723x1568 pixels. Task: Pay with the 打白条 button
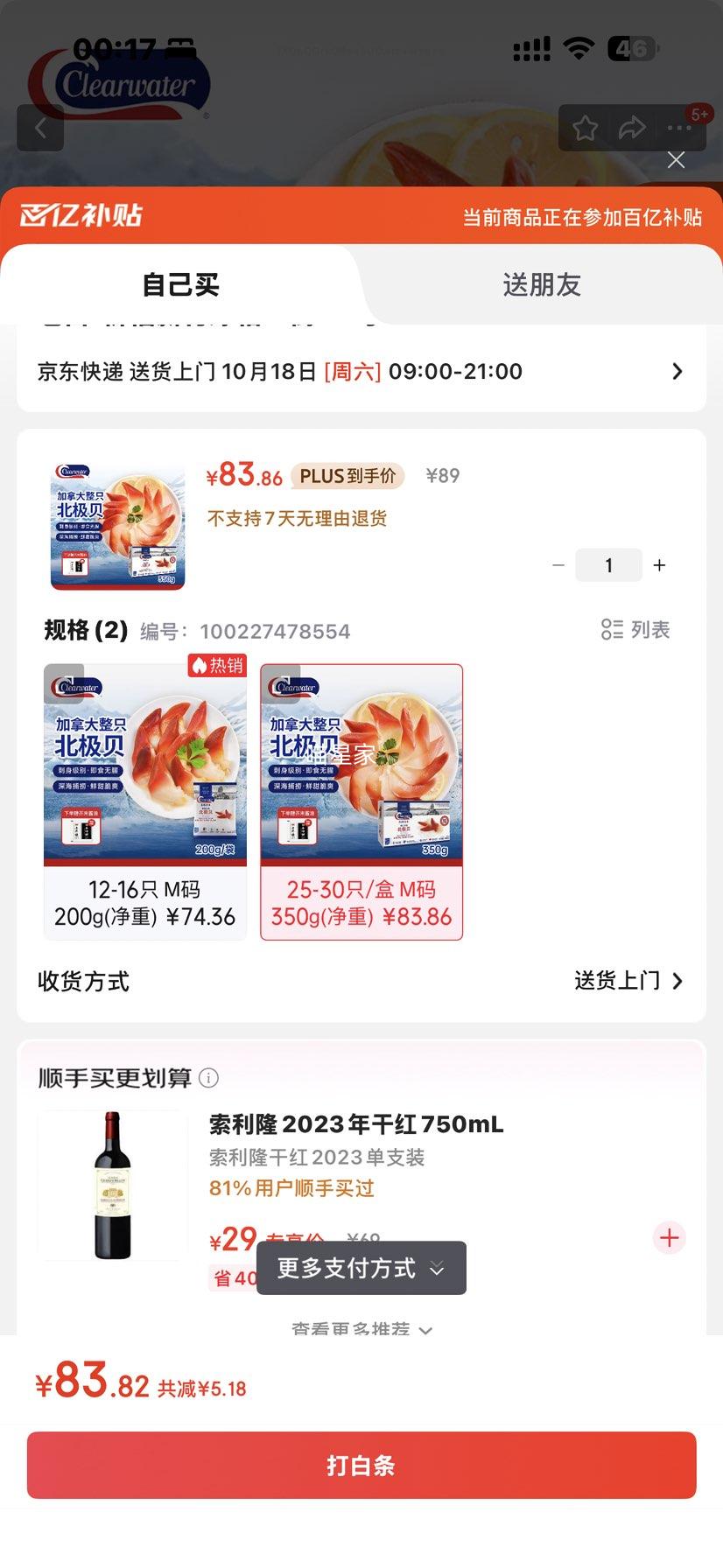click(361, 1466)
